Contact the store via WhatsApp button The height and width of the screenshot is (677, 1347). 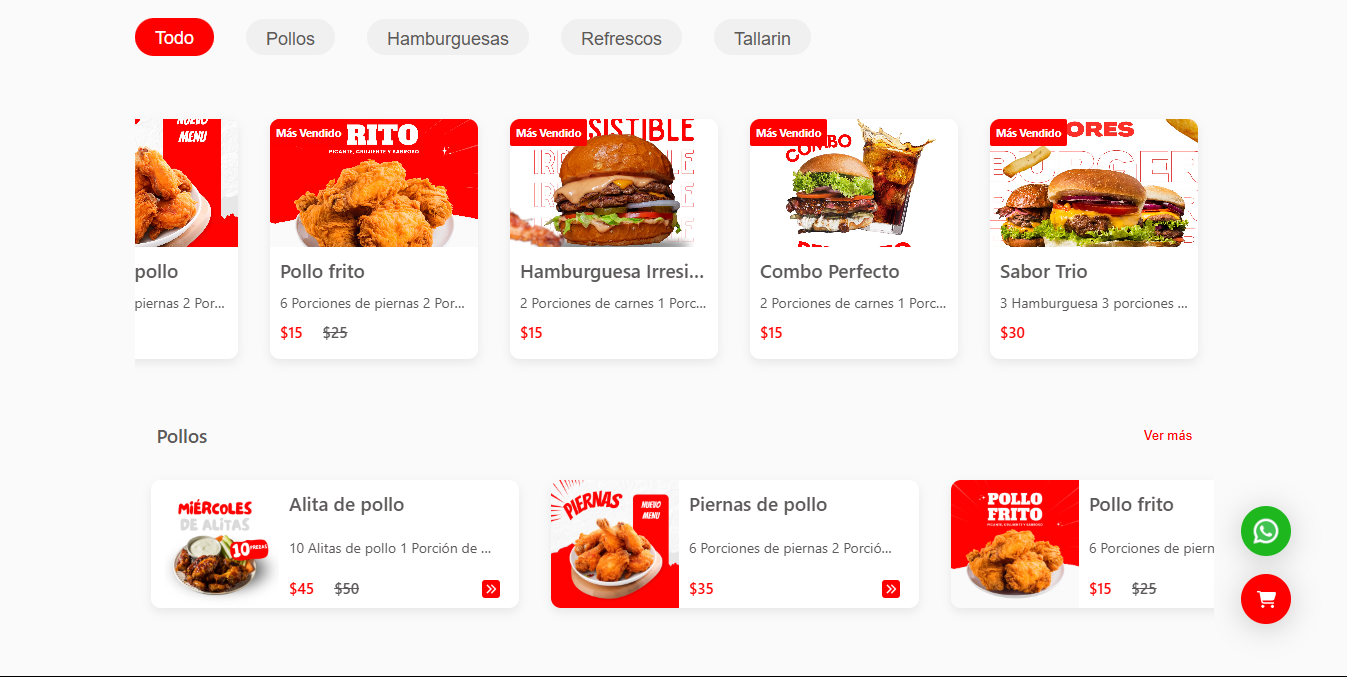pos(1265,531)
